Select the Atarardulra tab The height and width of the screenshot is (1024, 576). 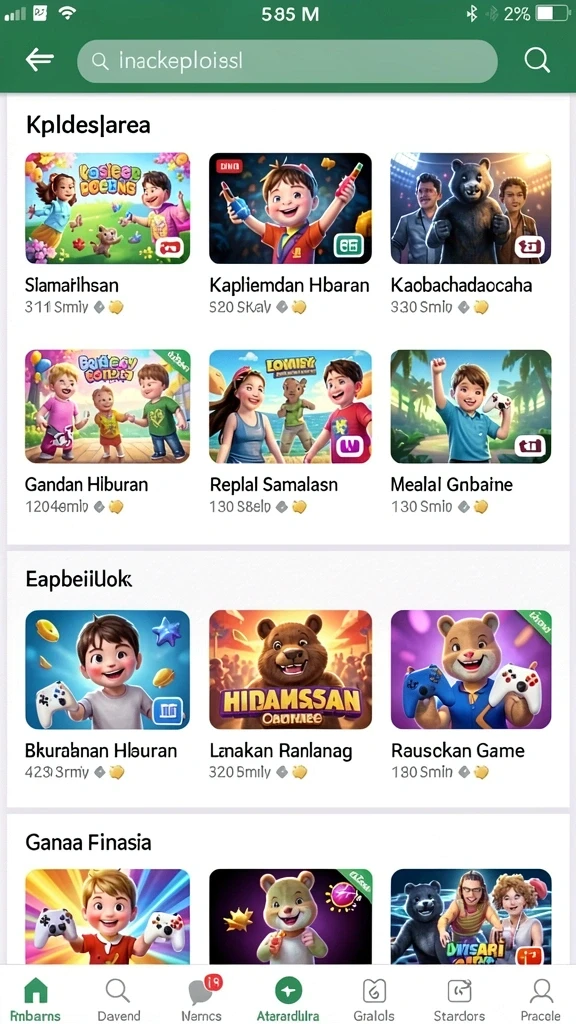point(288,999)
